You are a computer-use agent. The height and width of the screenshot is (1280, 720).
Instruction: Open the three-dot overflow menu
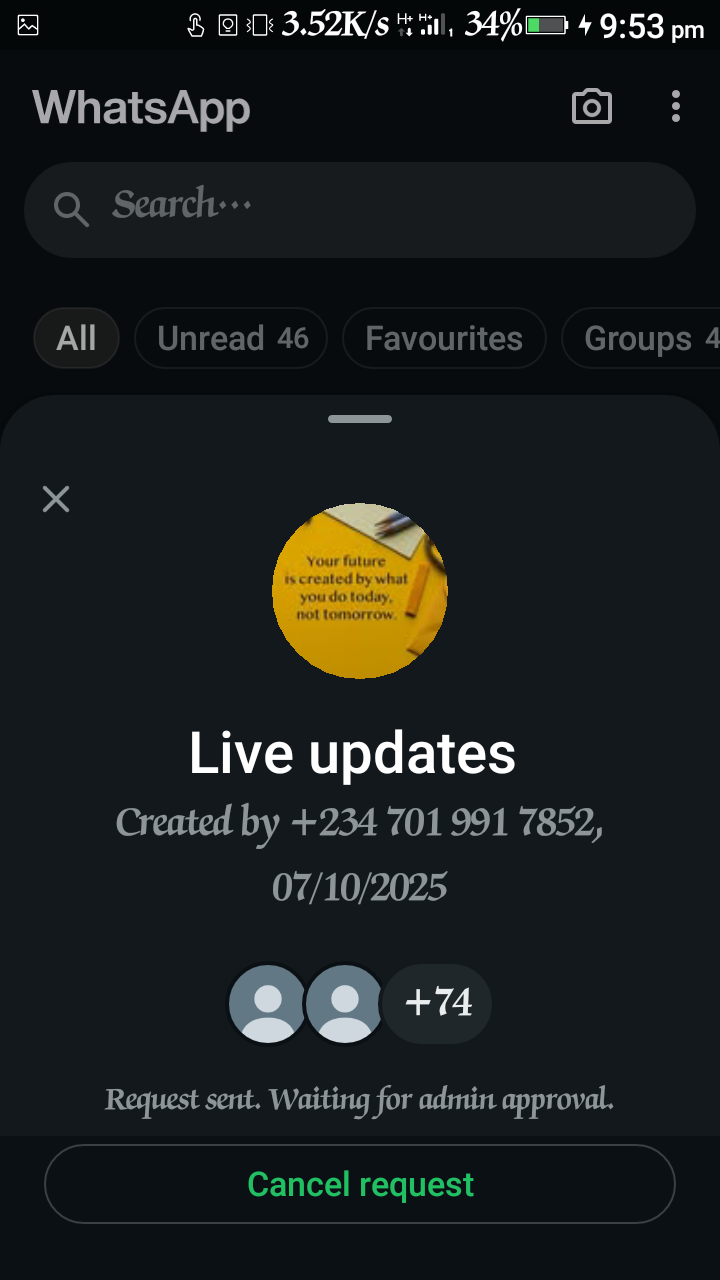coord(676,107)
